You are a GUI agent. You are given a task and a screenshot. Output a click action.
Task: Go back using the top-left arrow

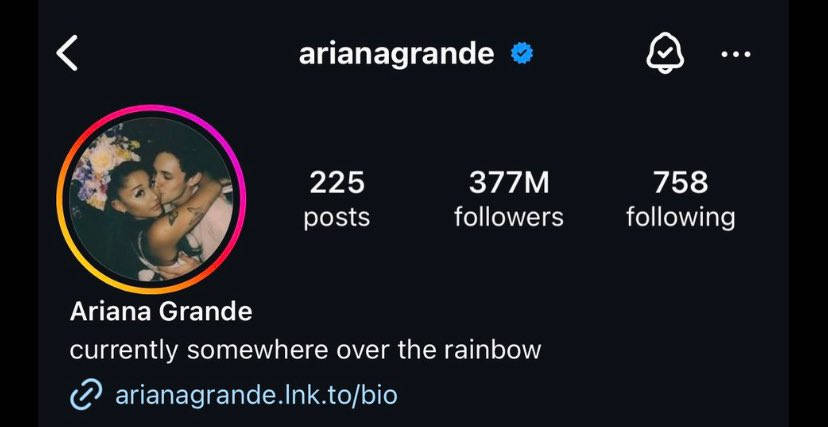click(x=67, y=53)
